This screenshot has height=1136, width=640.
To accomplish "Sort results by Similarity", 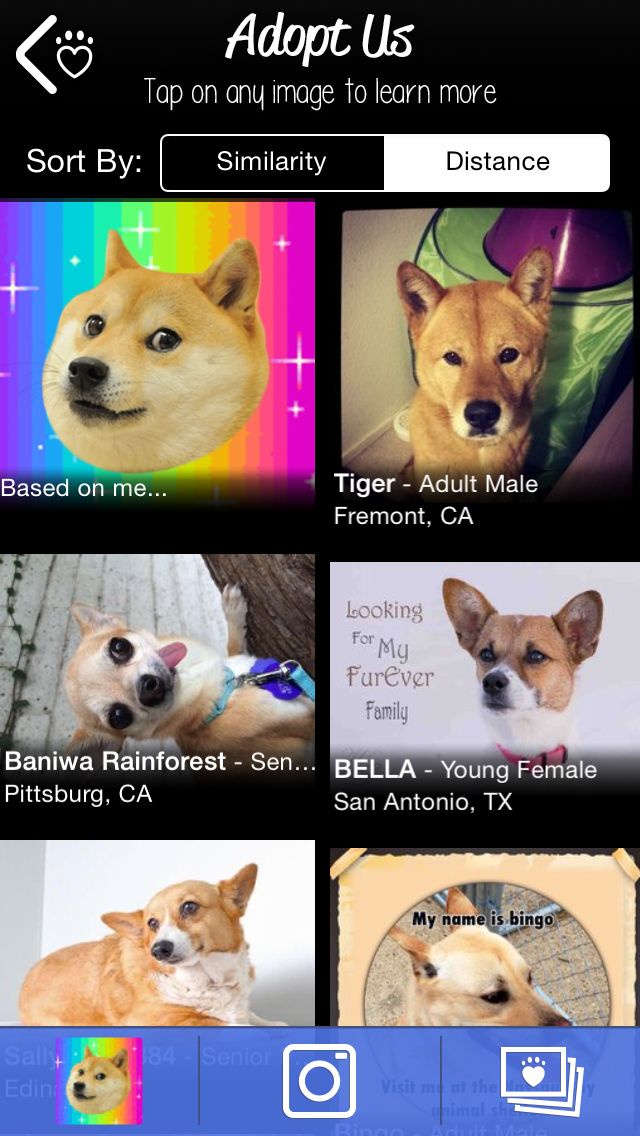I will coord(272,162).
